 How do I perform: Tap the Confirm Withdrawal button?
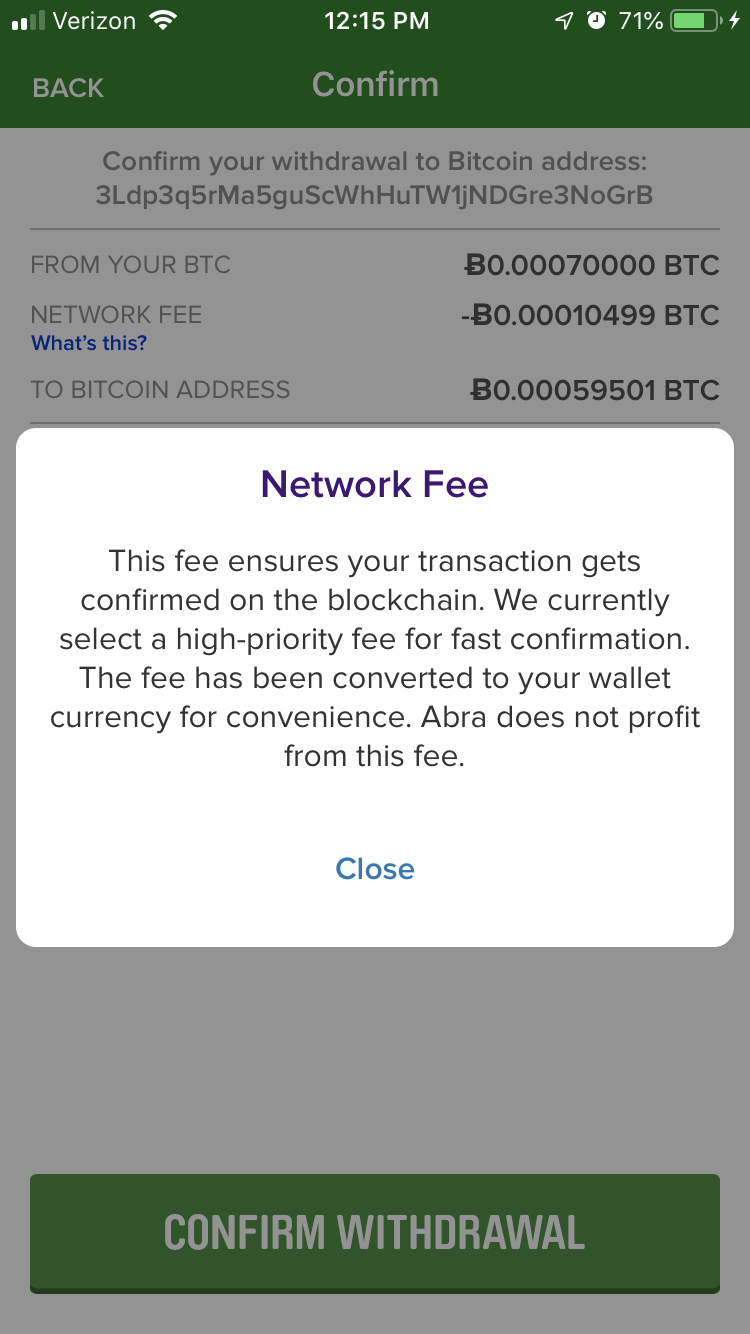click(375, 1232)
